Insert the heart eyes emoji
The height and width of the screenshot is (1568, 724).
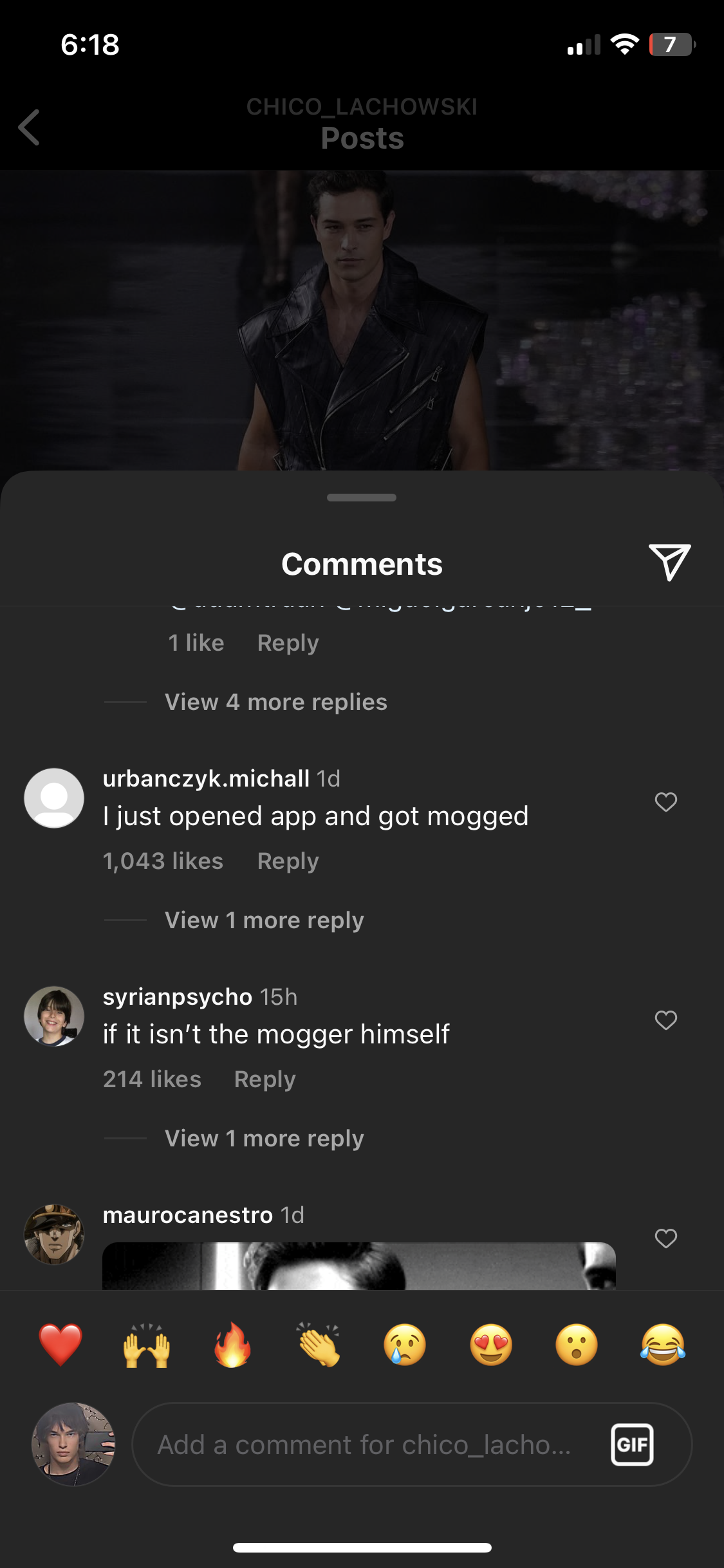coord(491,1345)
